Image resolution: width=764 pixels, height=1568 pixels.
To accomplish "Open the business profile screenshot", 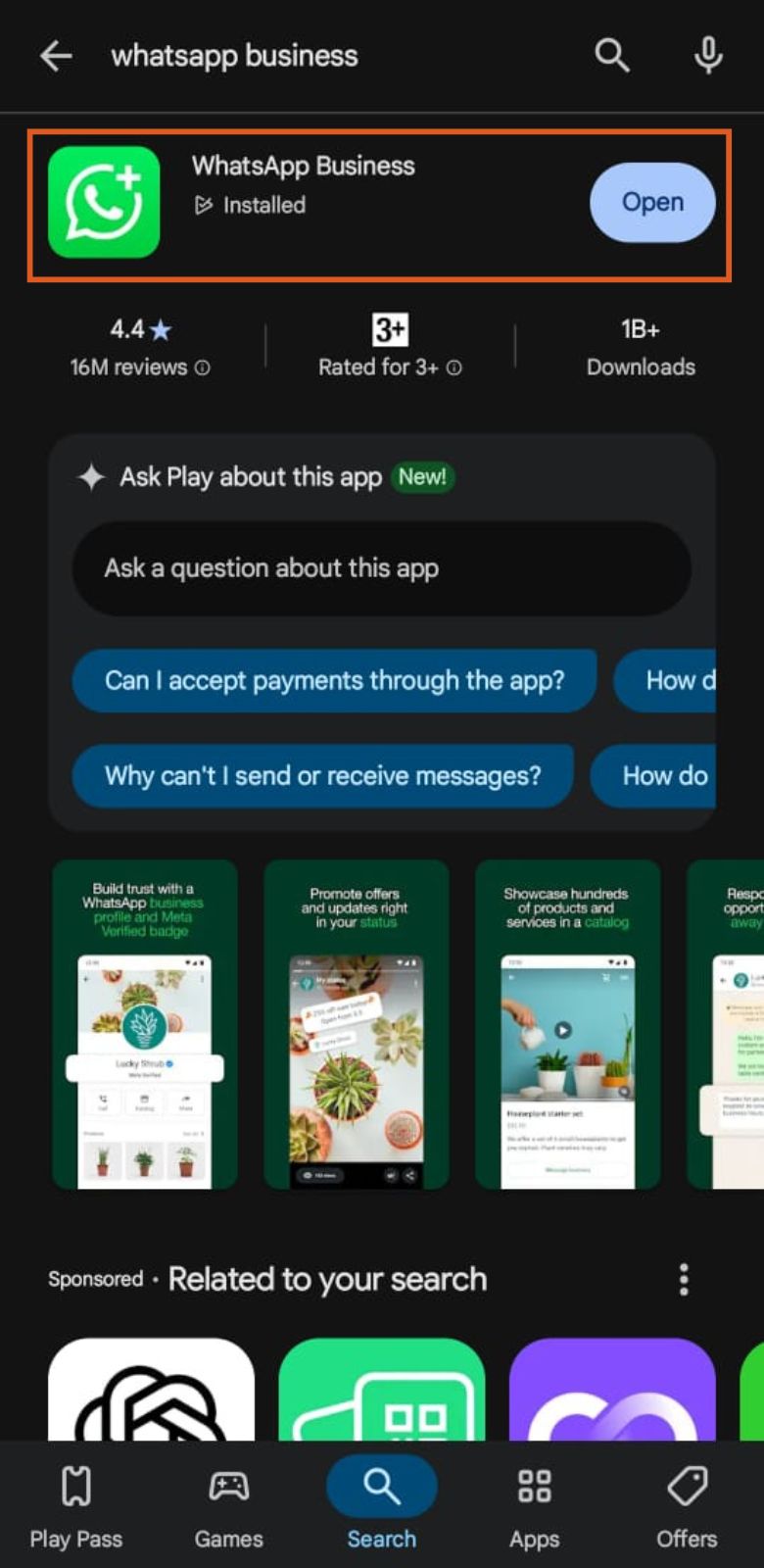I will point(145,1024).
